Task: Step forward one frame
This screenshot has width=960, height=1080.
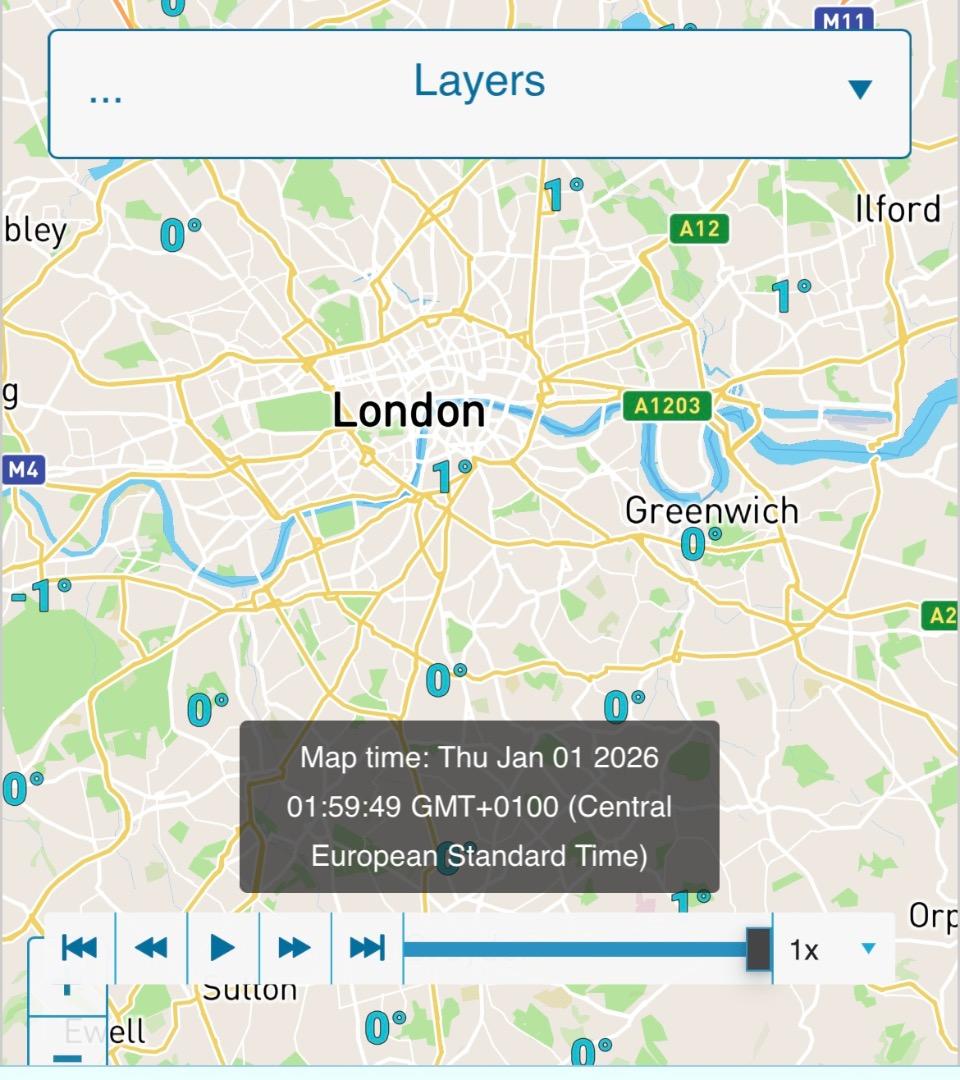Action: tap(295, 948)
